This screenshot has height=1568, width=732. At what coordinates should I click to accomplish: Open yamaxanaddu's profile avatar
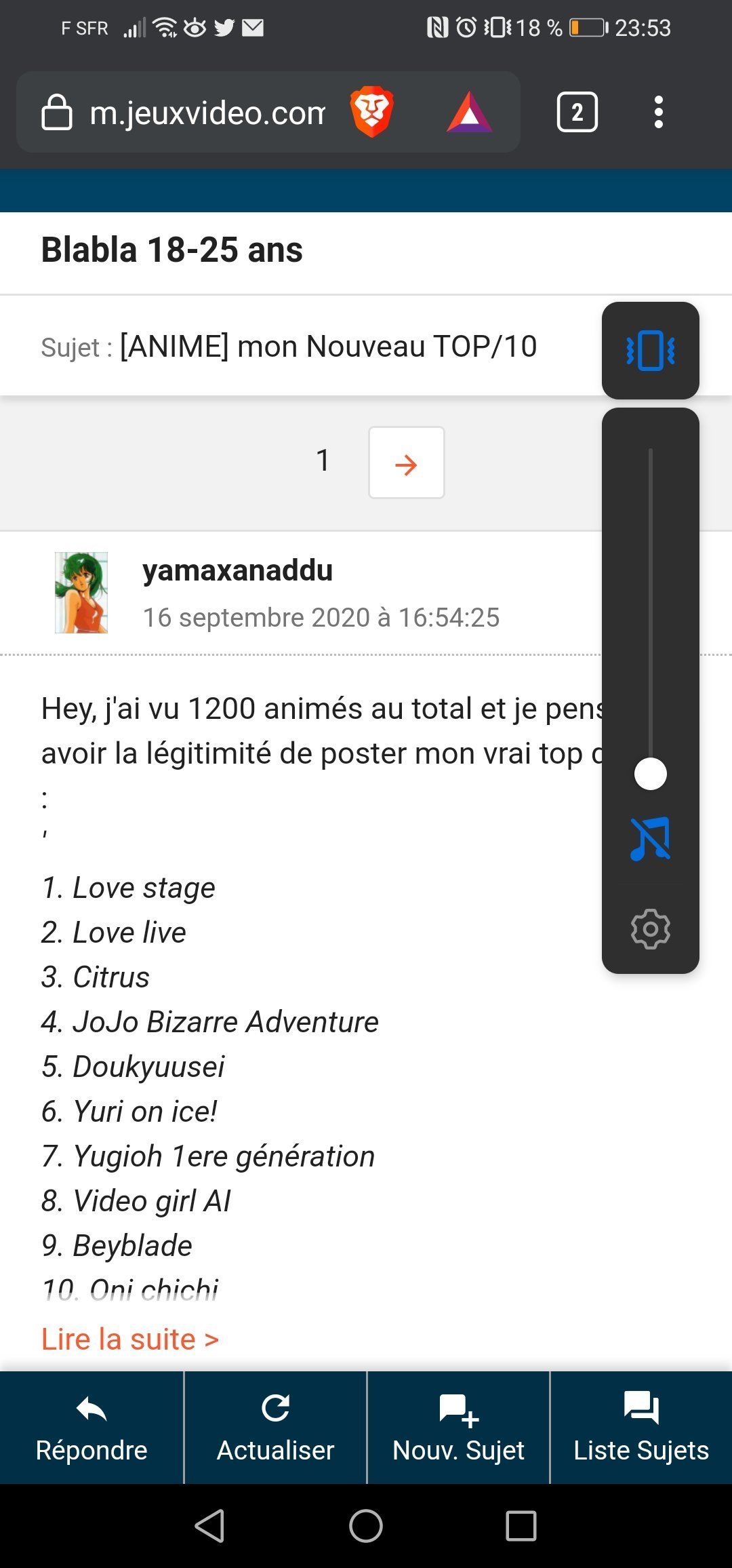pos(81,593)
